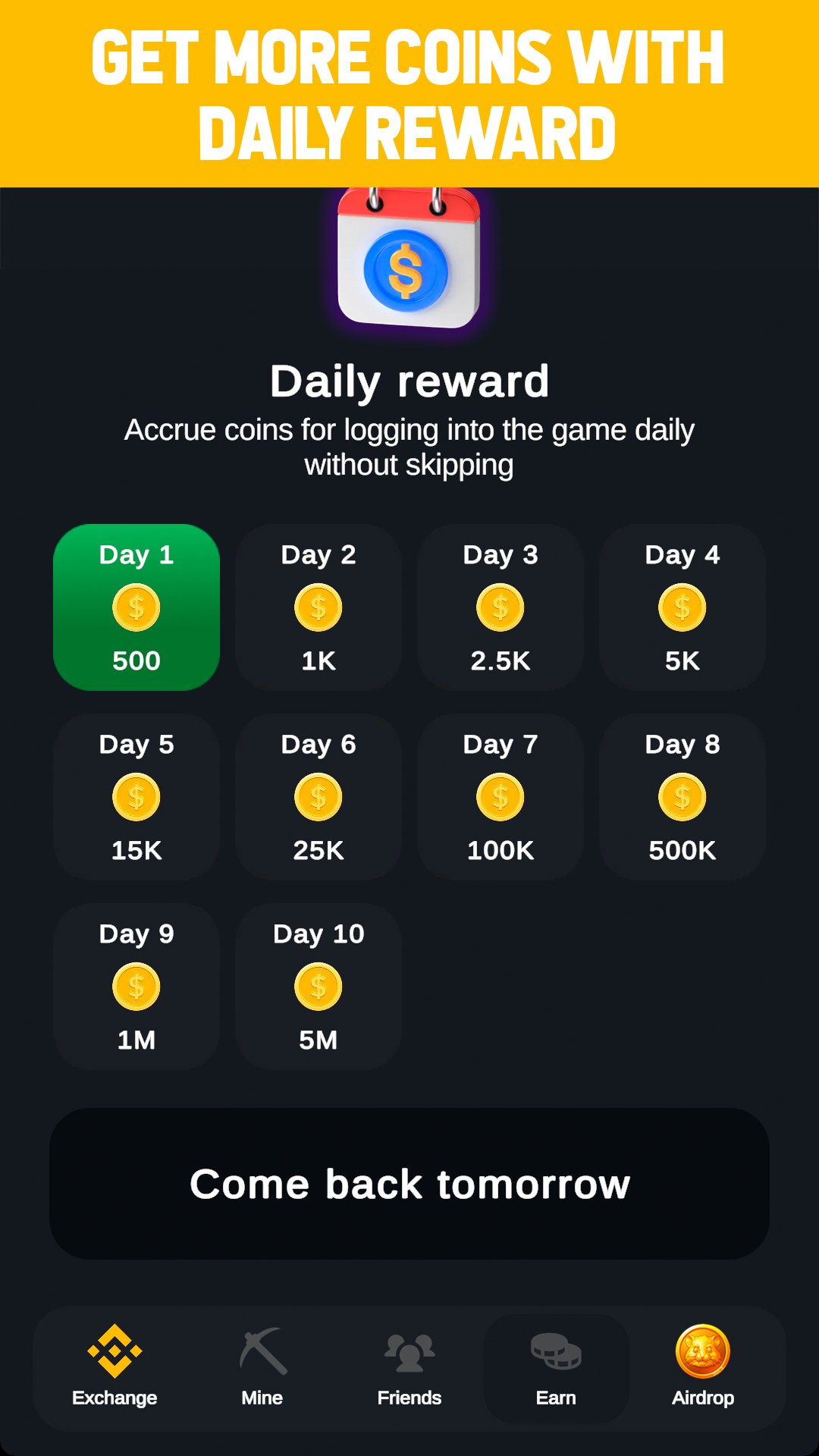Tap the Day 7 card with 100K coins
Screen dimensions: 819x1456
point(500,796)
